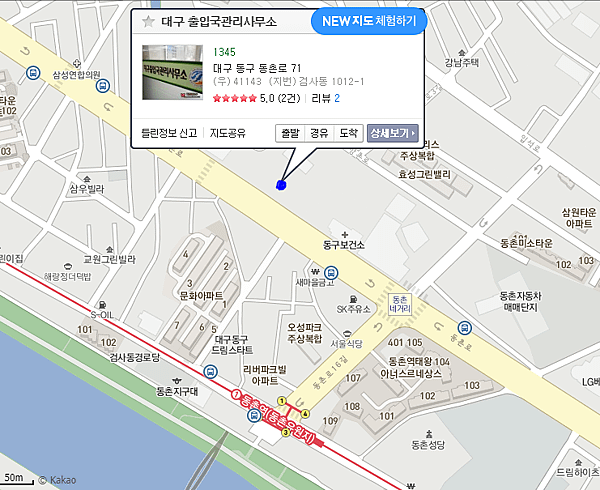The width and height of the screenshot is (600, 490).
Task: Select the blue location marker on map
Action: 281,184
